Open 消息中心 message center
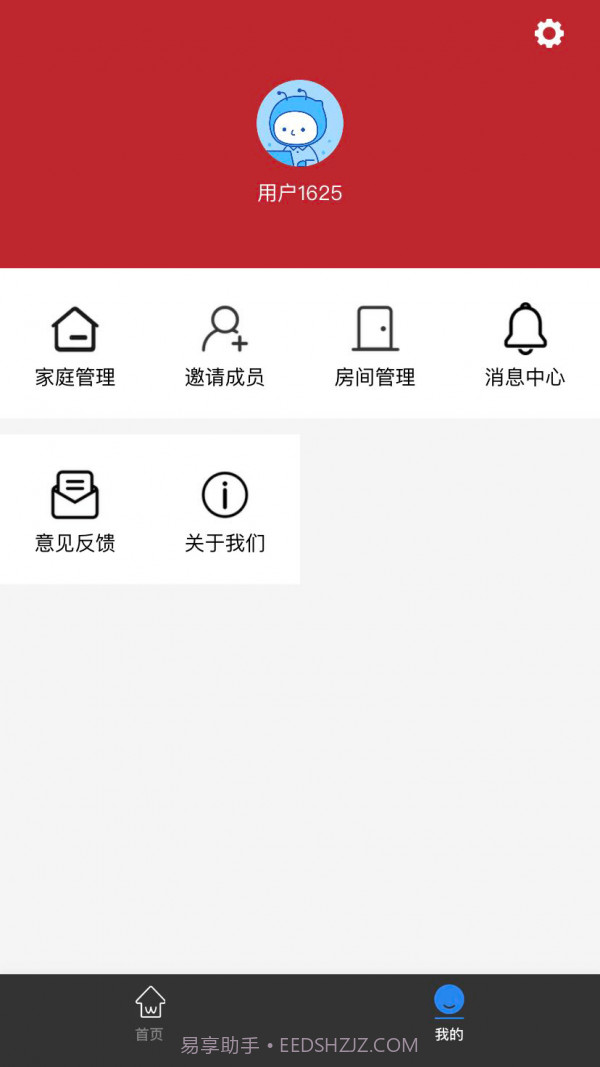The image size is (600, 1067). pyautogui.click(x=525, y=345)
